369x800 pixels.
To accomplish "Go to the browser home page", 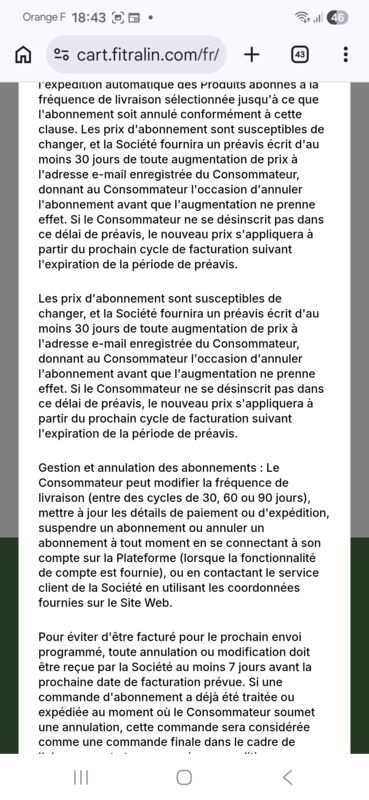I will tap(23, 55).
